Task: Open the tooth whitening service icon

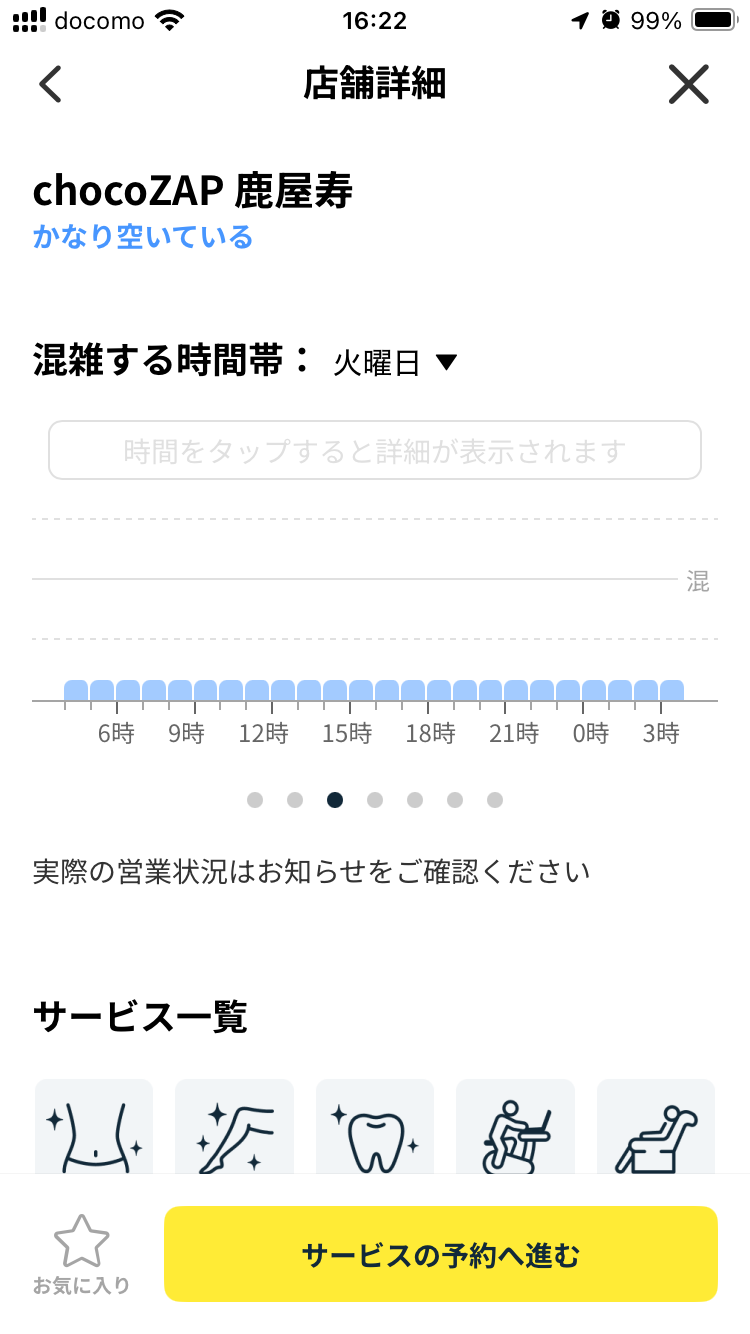Action: coord(375,1127)
